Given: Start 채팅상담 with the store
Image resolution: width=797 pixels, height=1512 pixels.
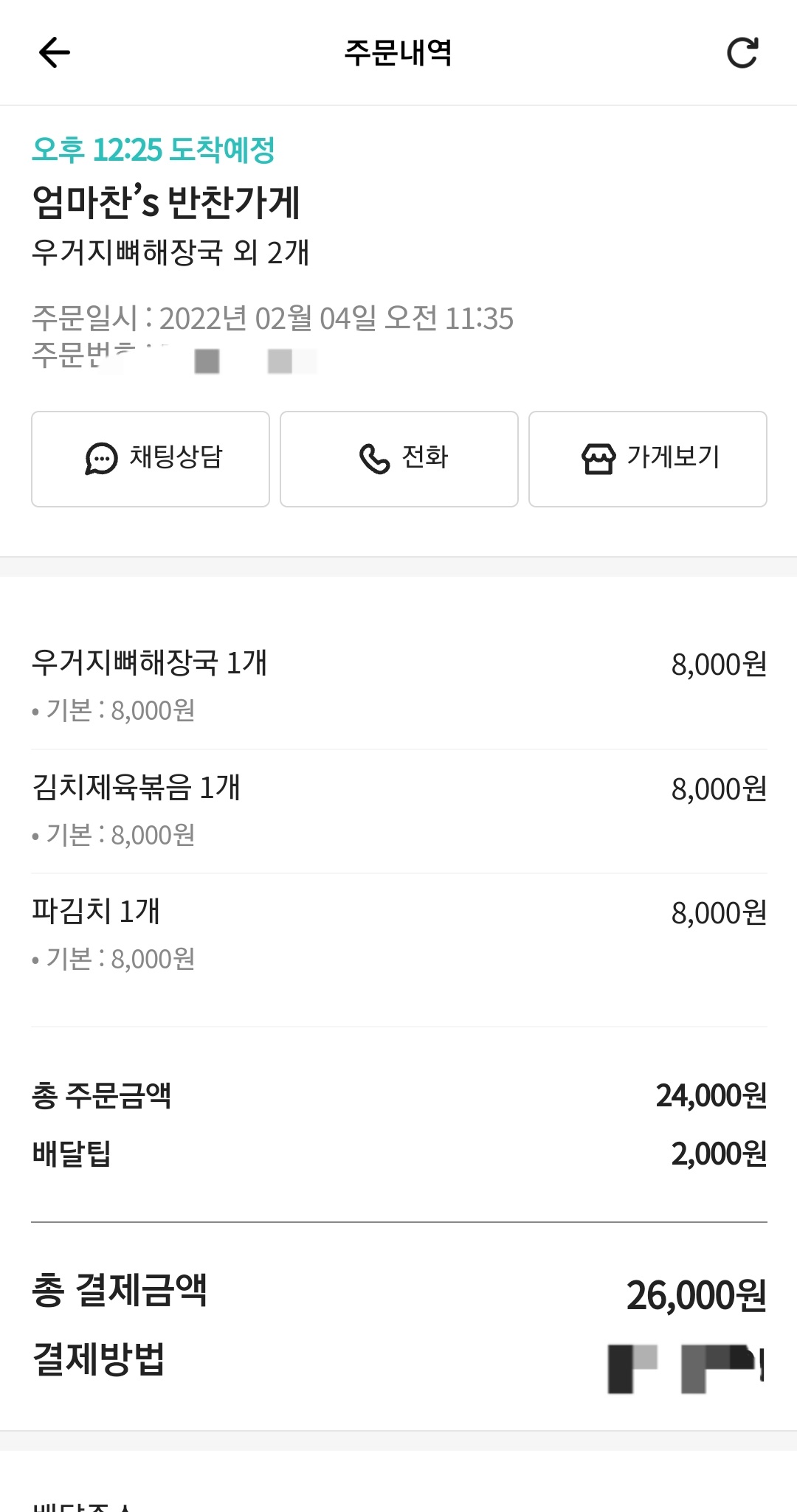Looking at the screenshot, I should pyautogui.click(x=151, y=459).
